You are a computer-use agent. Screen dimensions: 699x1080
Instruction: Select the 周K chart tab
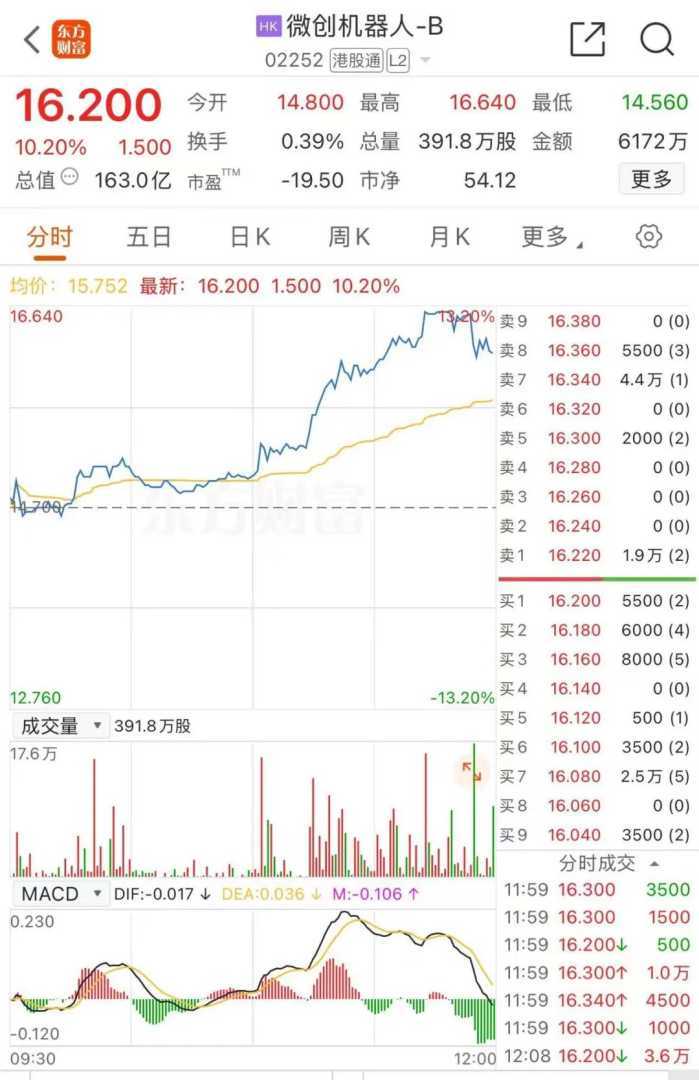(x=349, y=237)
